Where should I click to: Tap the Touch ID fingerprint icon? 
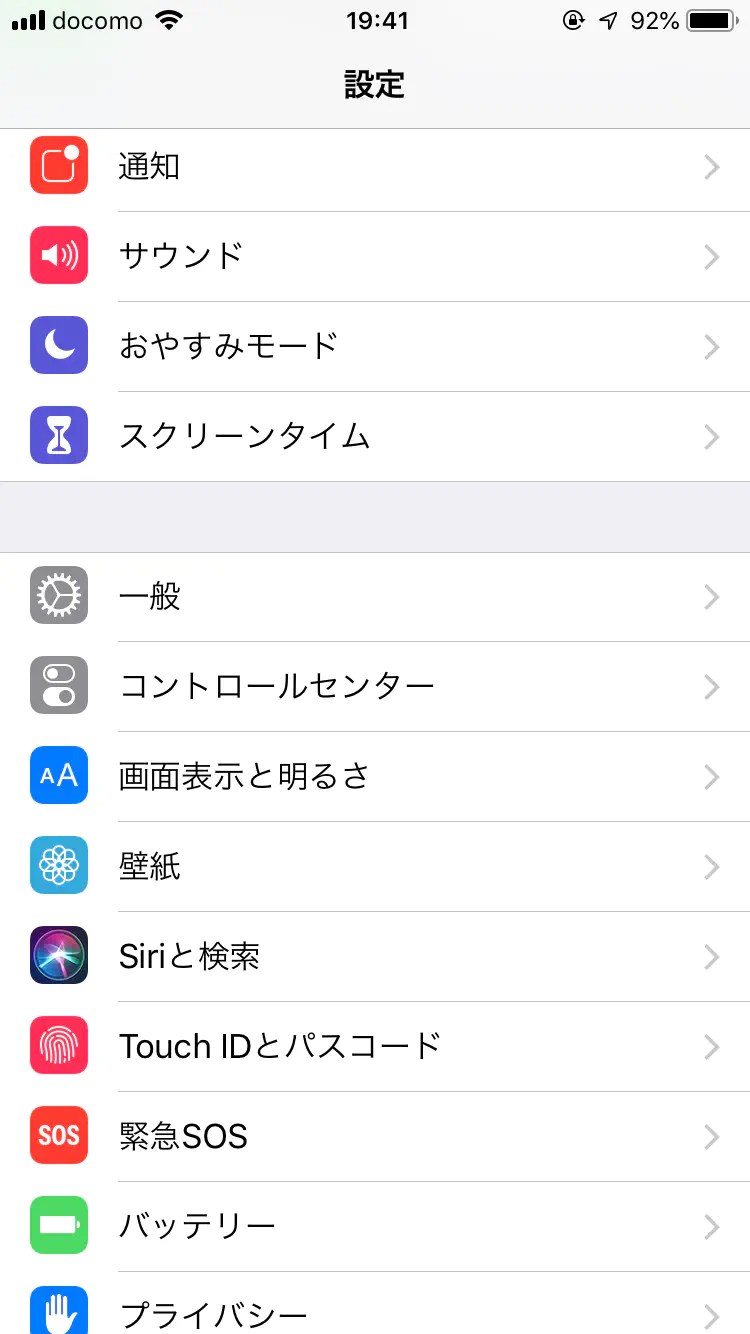click(58, 1046)
